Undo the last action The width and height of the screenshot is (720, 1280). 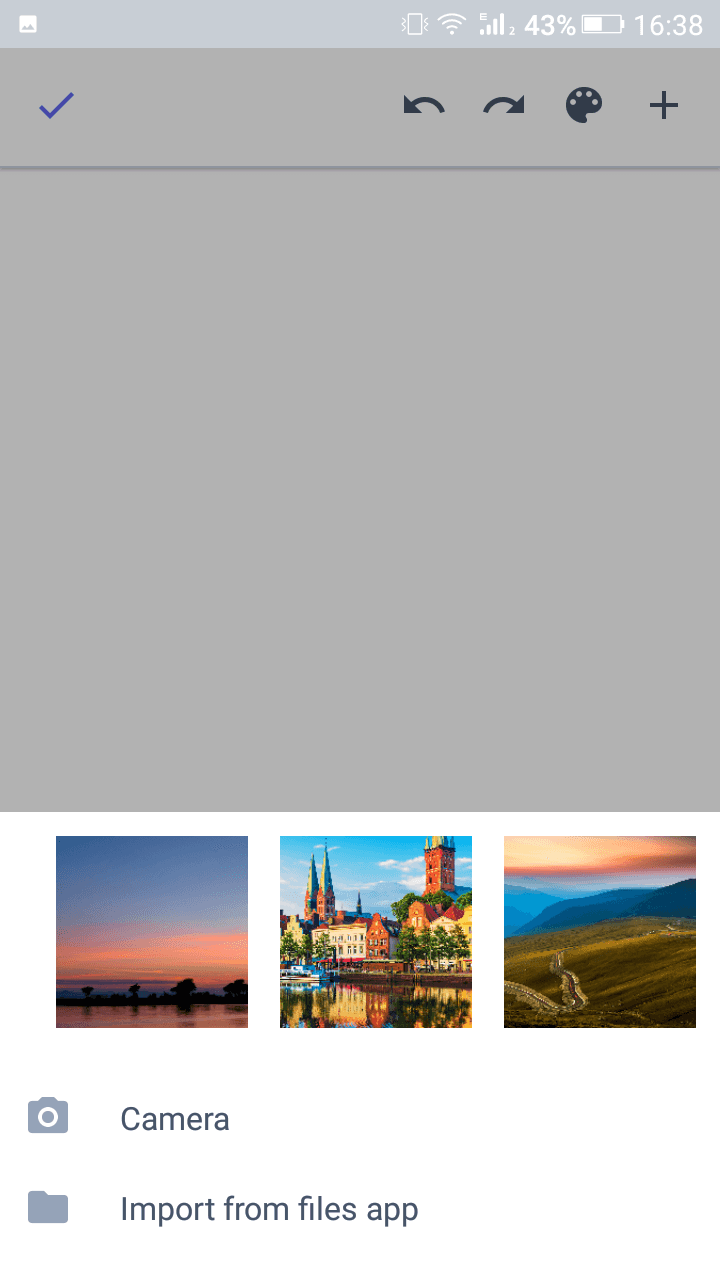pos(424,105)
